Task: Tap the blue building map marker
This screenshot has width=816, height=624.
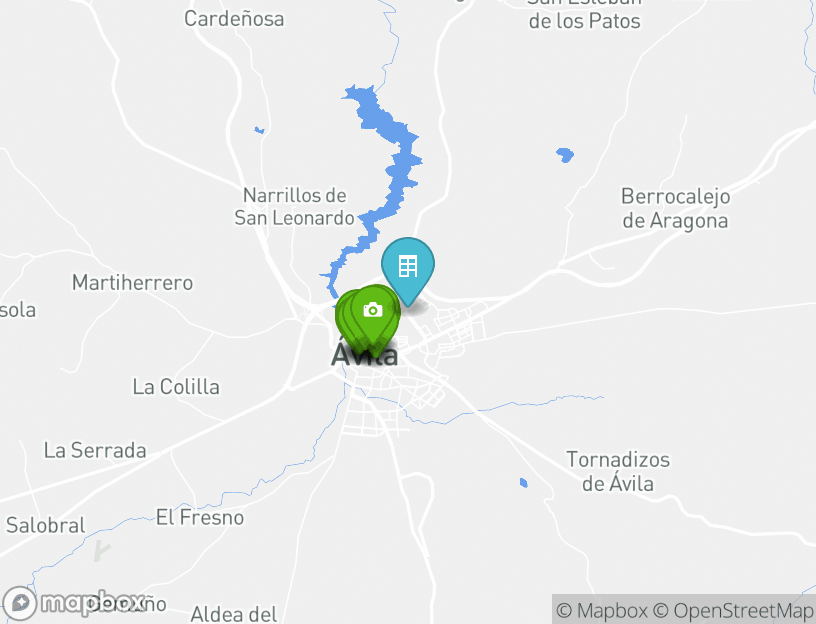Action: pyautogui.click(x=408, y=267)
